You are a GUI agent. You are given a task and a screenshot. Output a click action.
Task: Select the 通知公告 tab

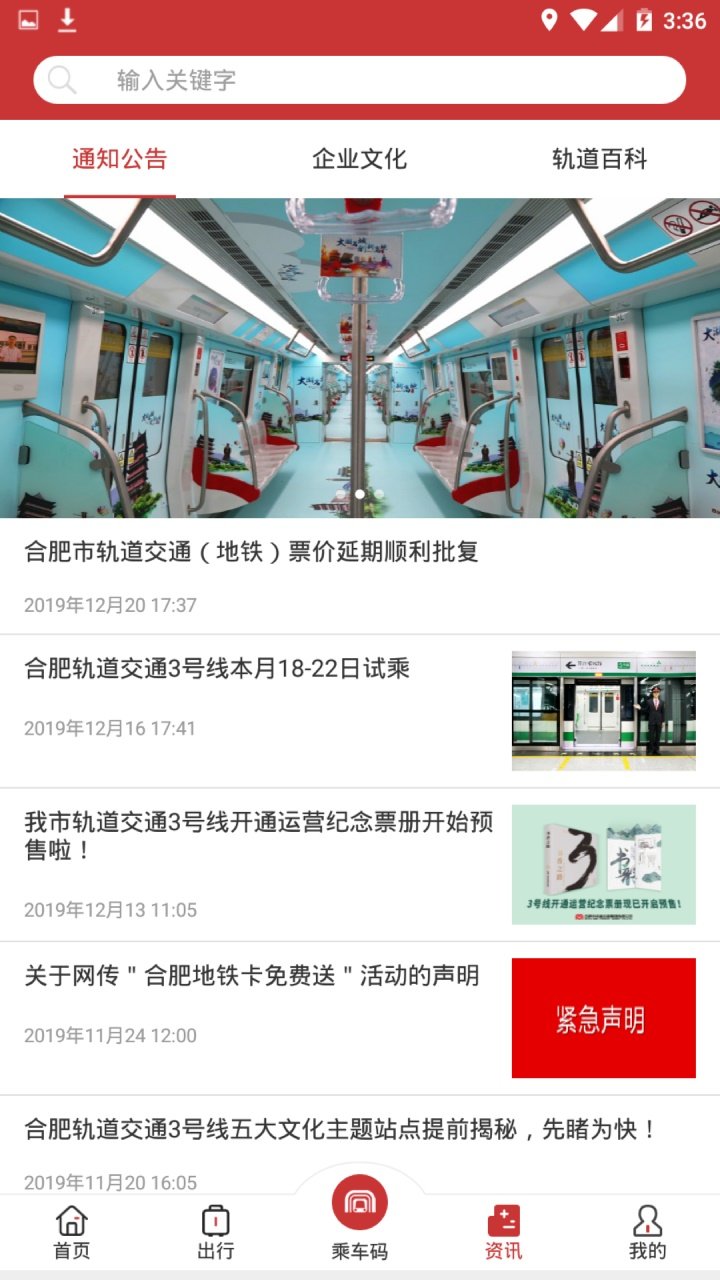120,159
